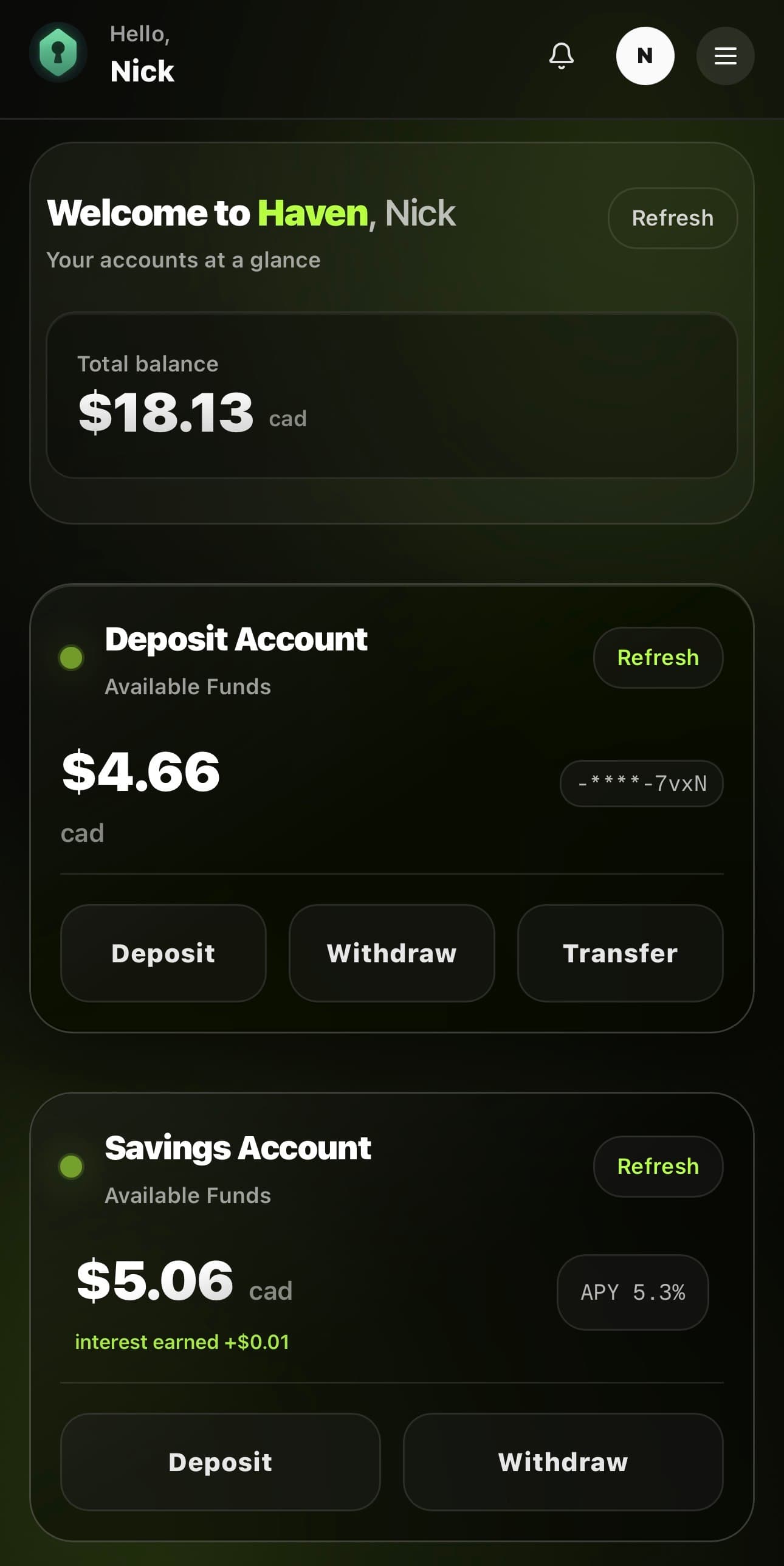Deposit funds into the Deposit Account
The width and height of the screenshot is (784, 1566).
tap(163, 953)
